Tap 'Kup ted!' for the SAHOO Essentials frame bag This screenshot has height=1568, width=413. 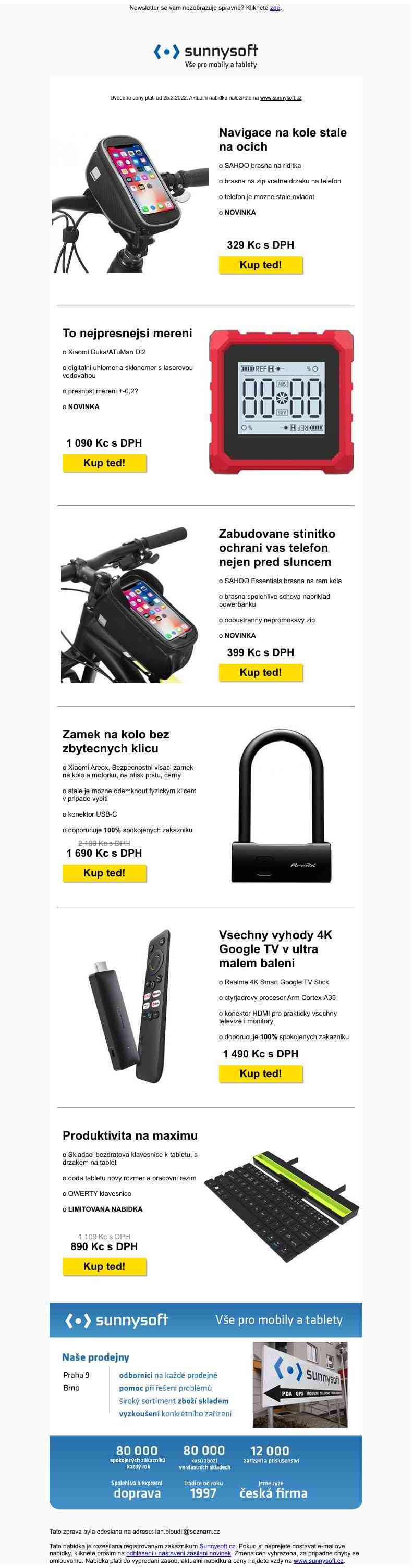point(260,672)
